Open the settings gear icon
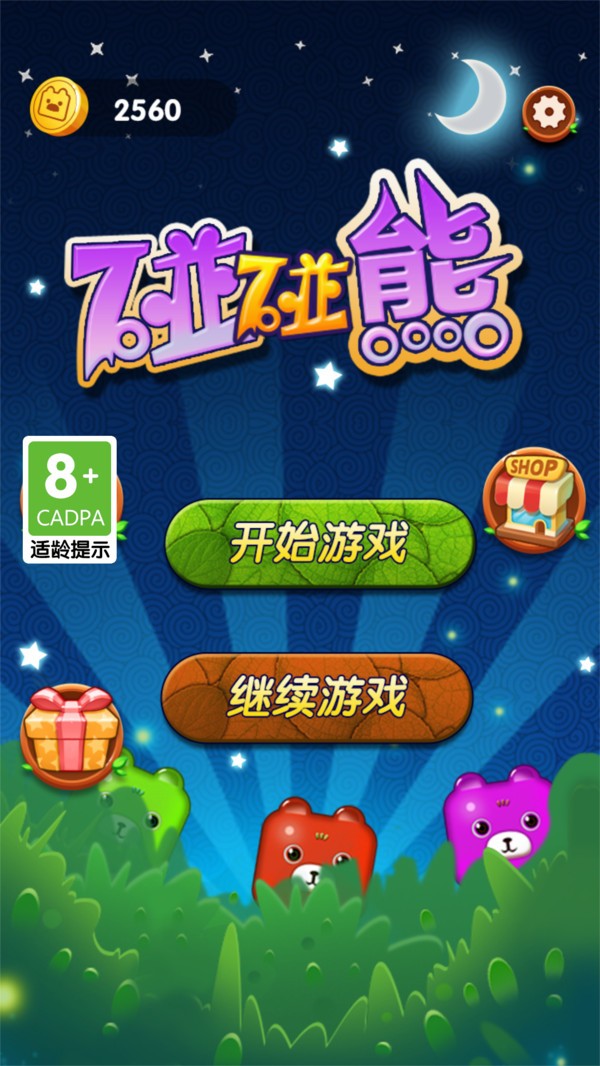Image resolution: width=600 pixels, height=1066 pixels. tap(548, 113)
